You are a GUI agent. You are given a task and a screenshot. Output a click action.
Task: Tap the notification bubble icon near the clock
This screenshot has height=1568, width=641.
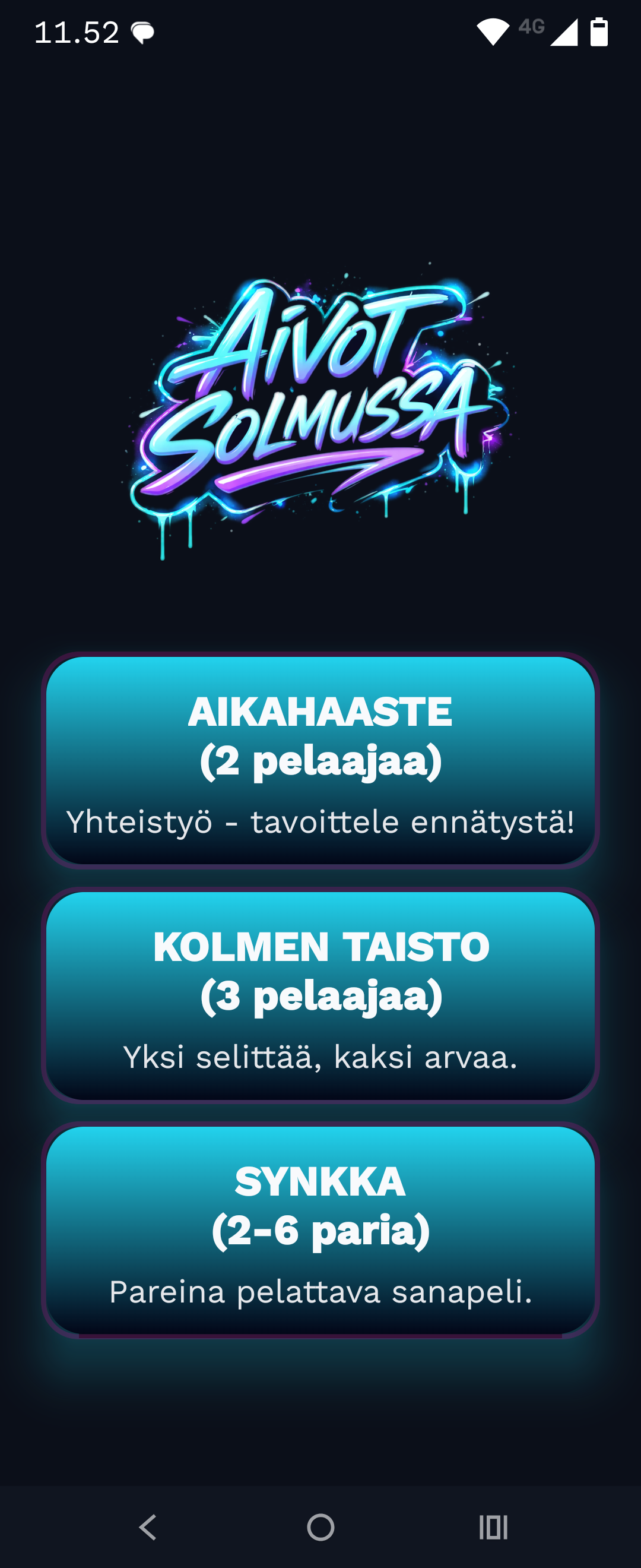[144, 33]
